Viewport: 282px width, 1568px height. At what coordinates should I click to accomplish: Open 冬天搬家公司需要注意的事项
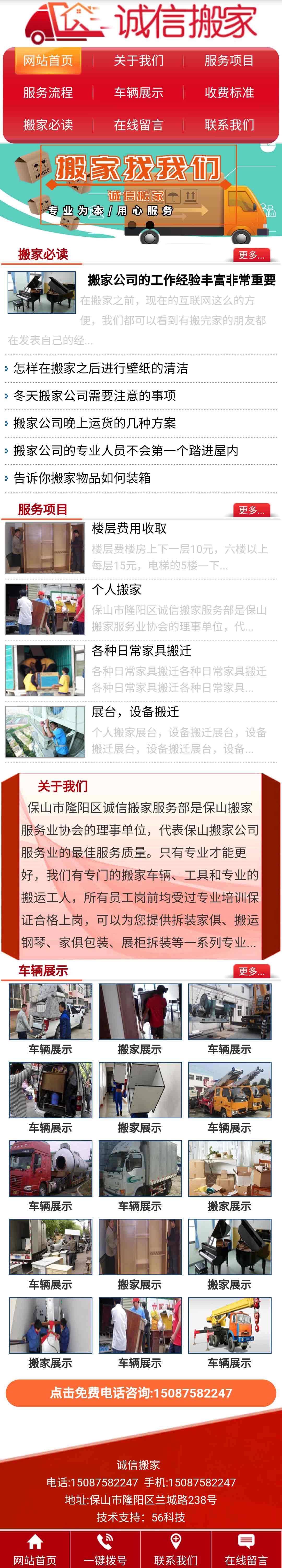[x=94, y=396]
